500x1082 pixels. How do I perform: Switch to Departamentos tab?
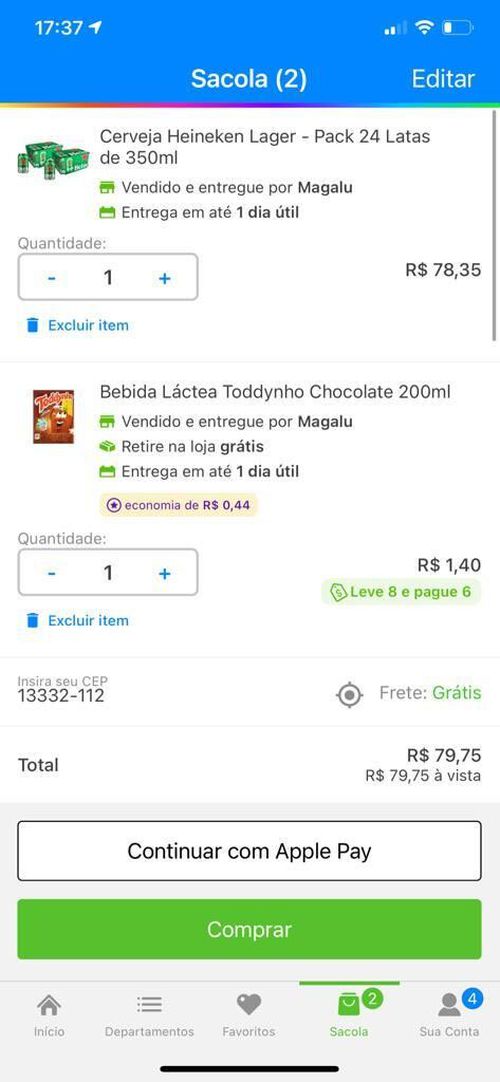(x=149, y=1015)
